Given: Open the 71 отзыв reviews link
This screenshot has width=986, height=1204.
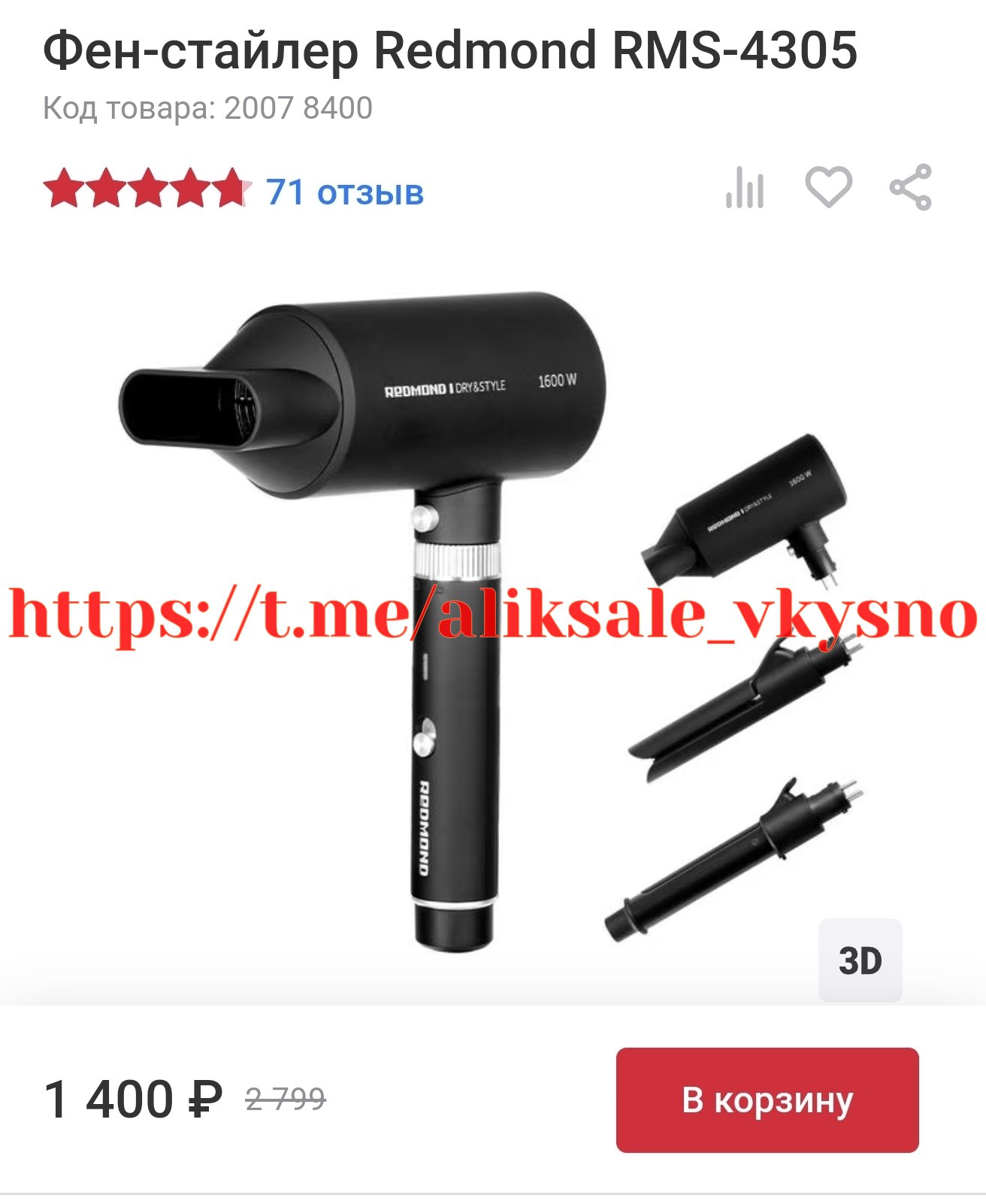Looking at the screenshot, I should [x=345, y=192].
